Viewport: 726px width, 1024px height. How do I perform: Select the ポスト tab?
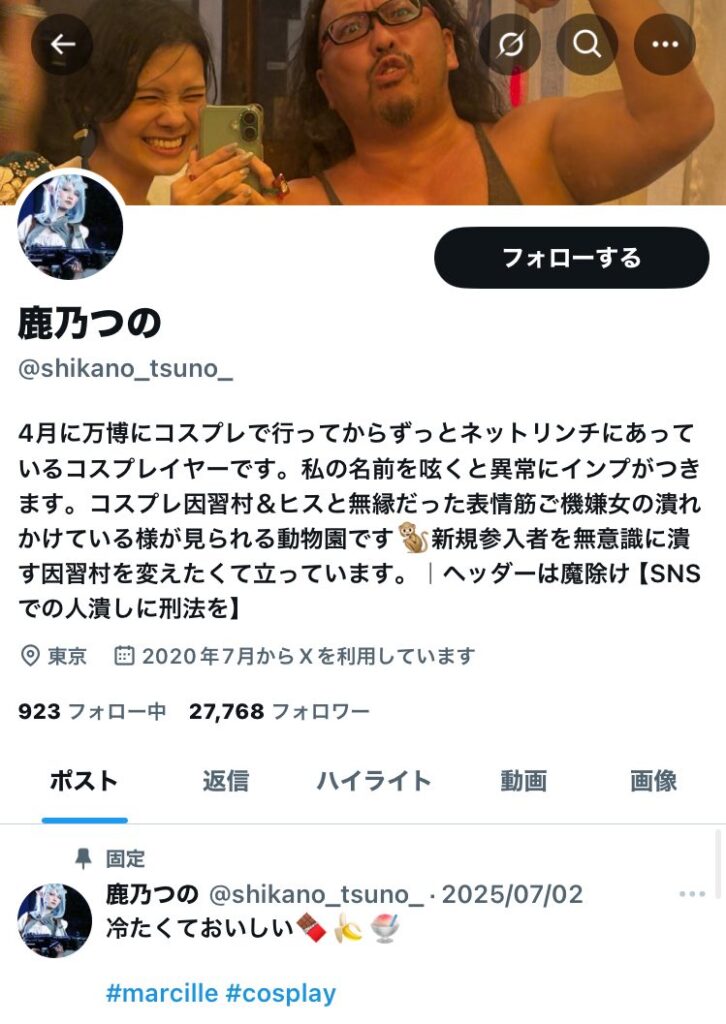point(84,781)
